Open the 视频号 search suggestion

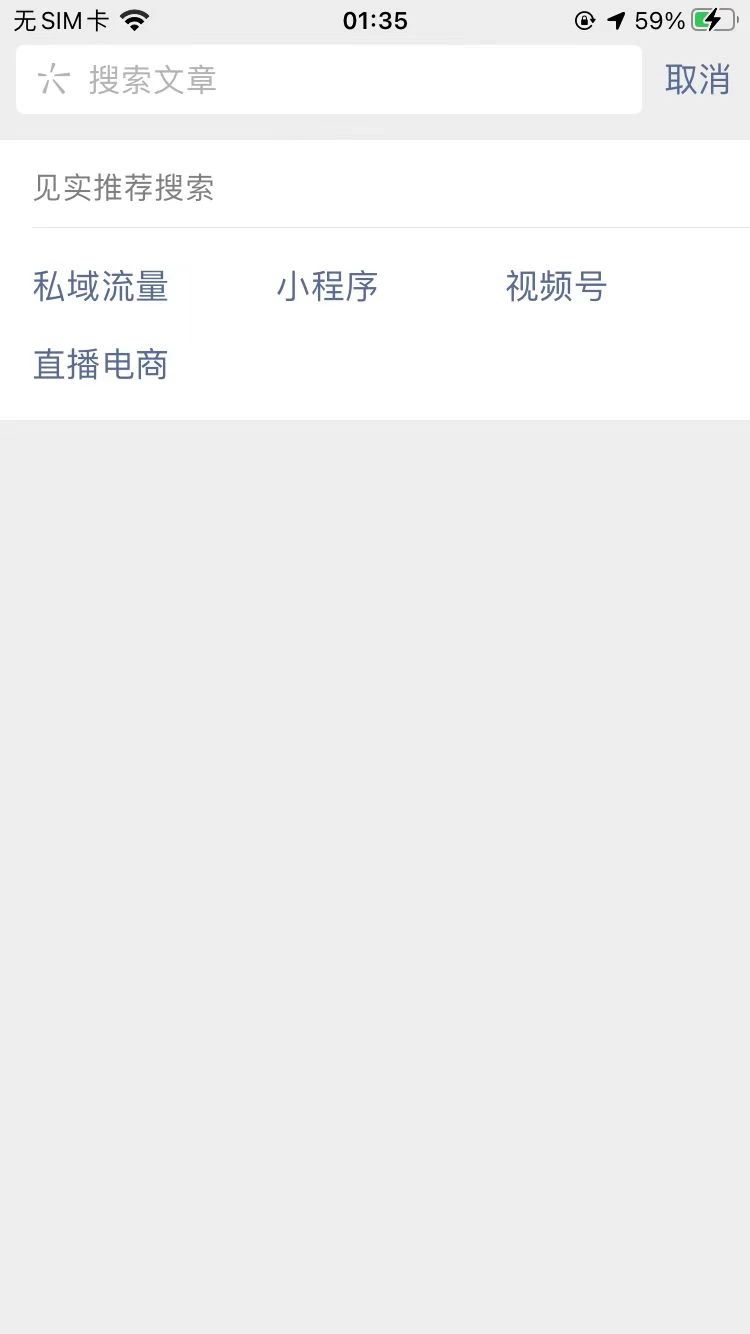point(555,287)
